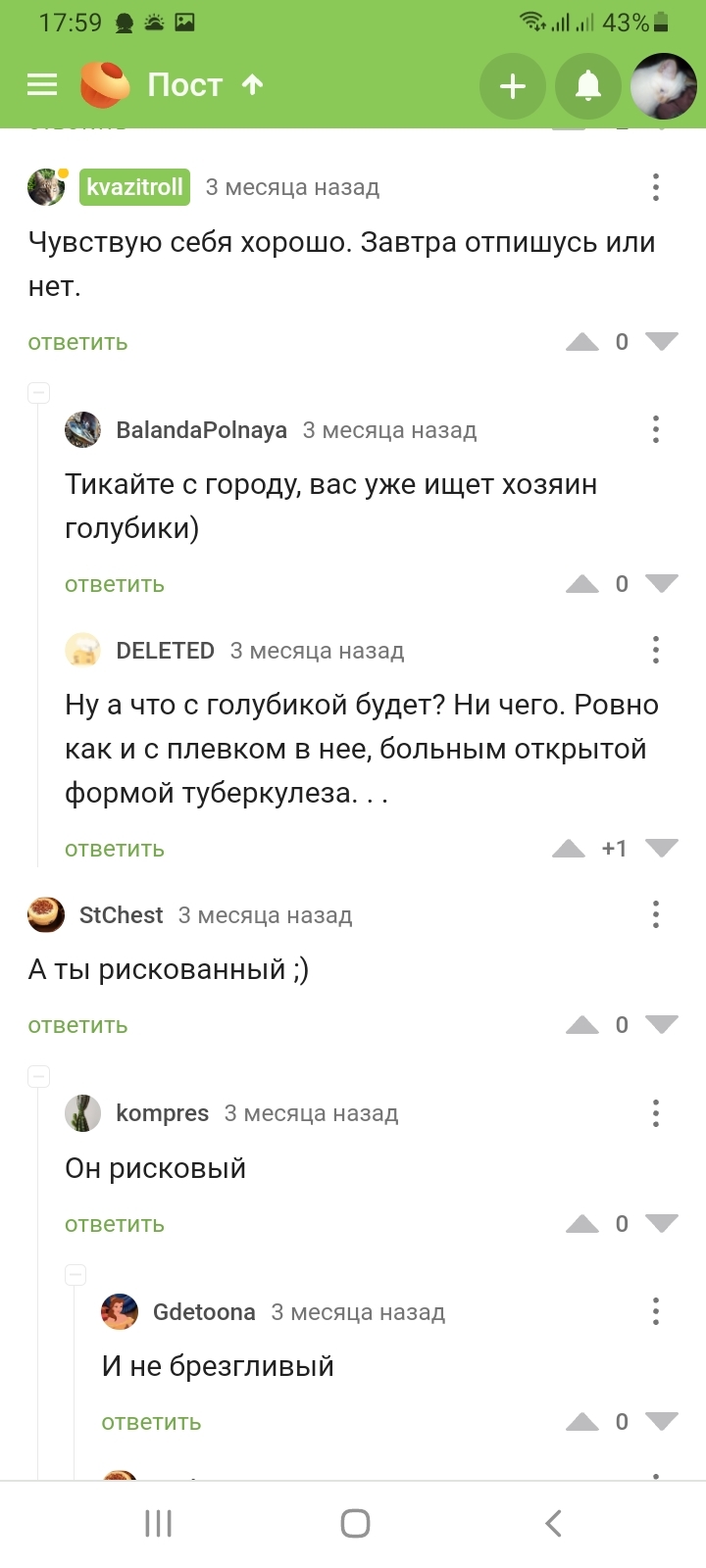Upvote kvazitroll's comment
The image size is (706, 1568).
pos(582,342)
